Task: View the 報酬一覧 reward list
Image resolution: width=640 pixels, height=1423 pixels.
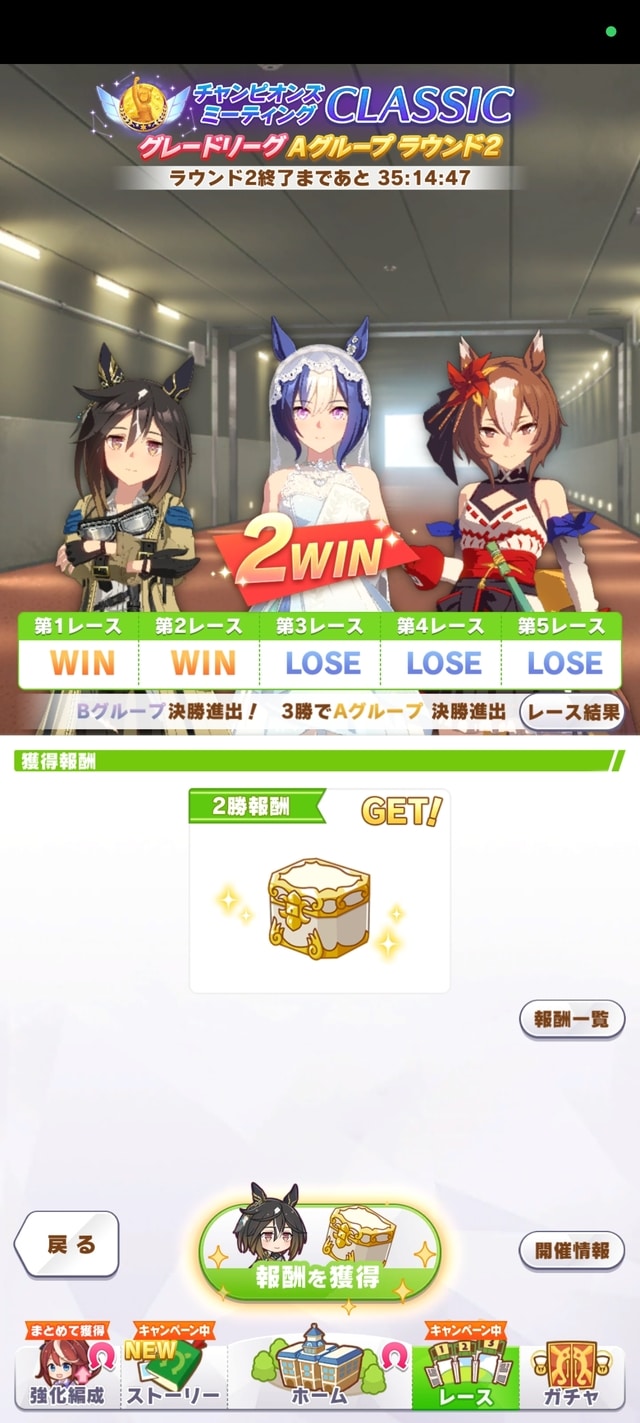Action: click(x=572, y=1019)
